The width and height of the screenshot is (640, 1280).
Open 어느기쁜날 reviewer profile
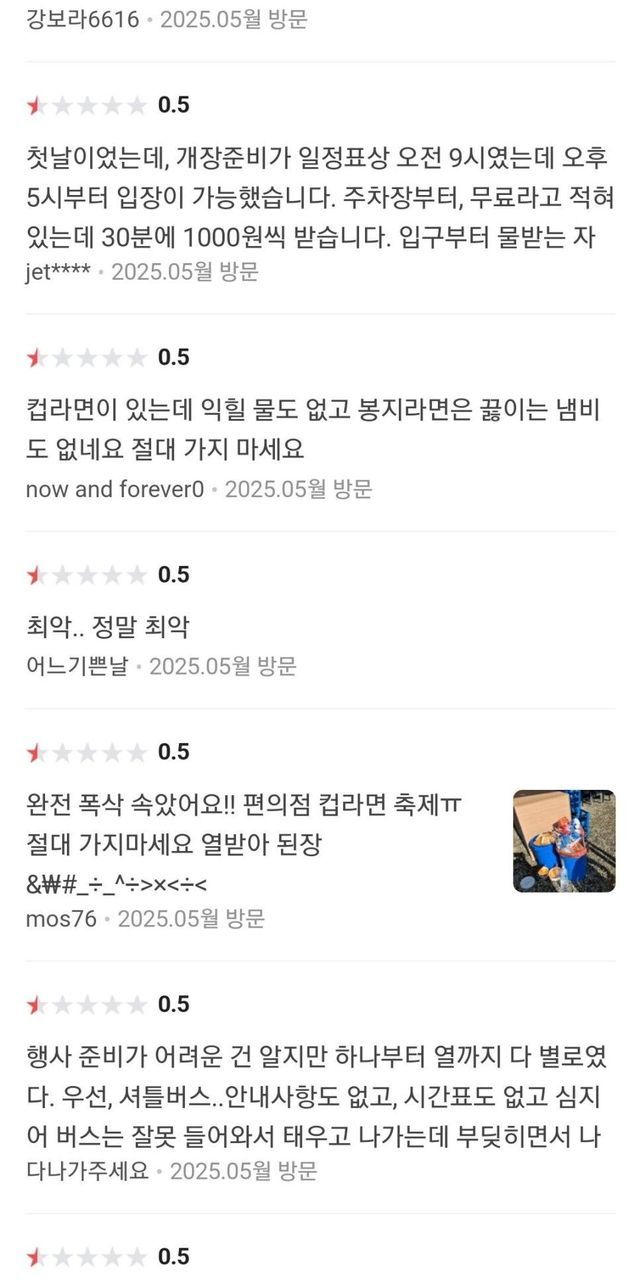77,666
